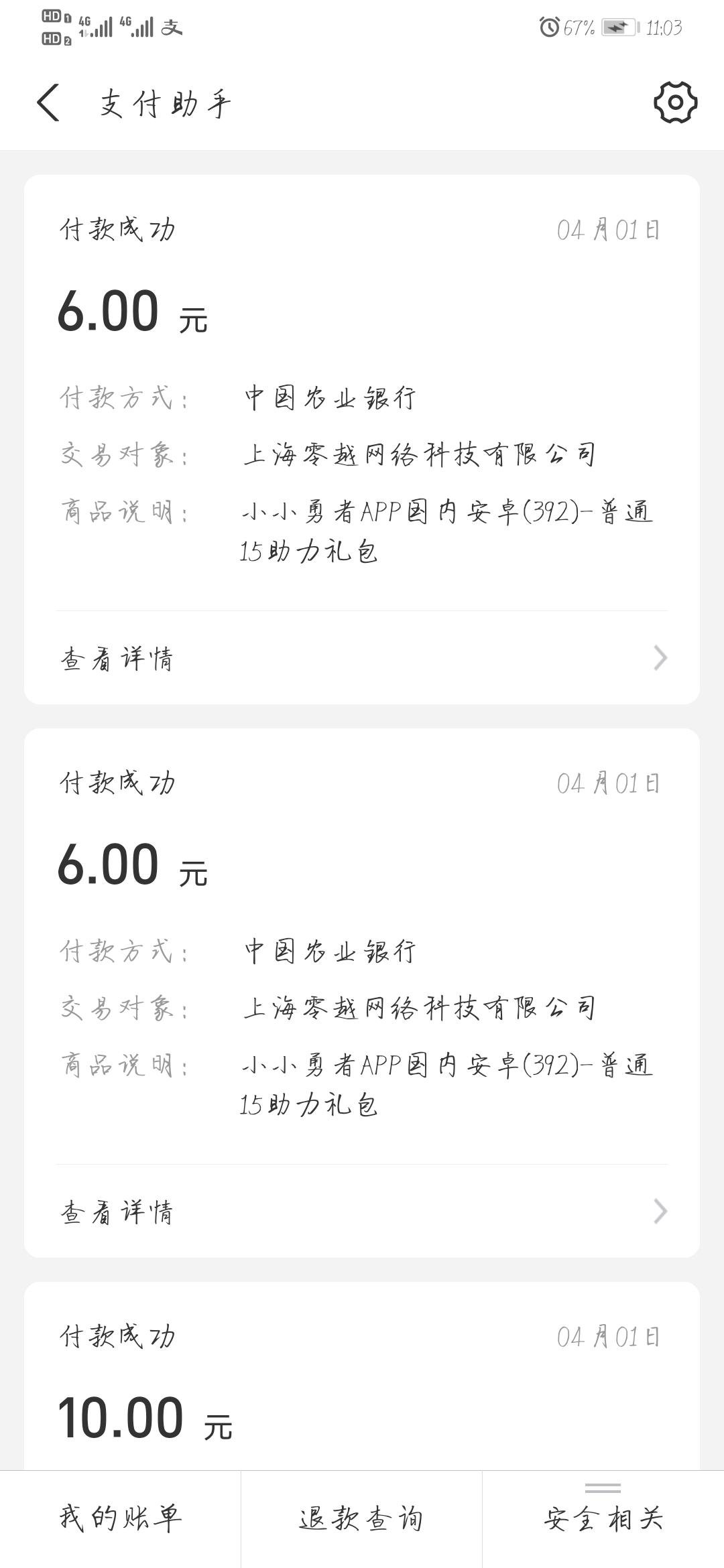Expand details of the second 6.00 元 payment
Screen dimensions: 724x1568
362,1214
